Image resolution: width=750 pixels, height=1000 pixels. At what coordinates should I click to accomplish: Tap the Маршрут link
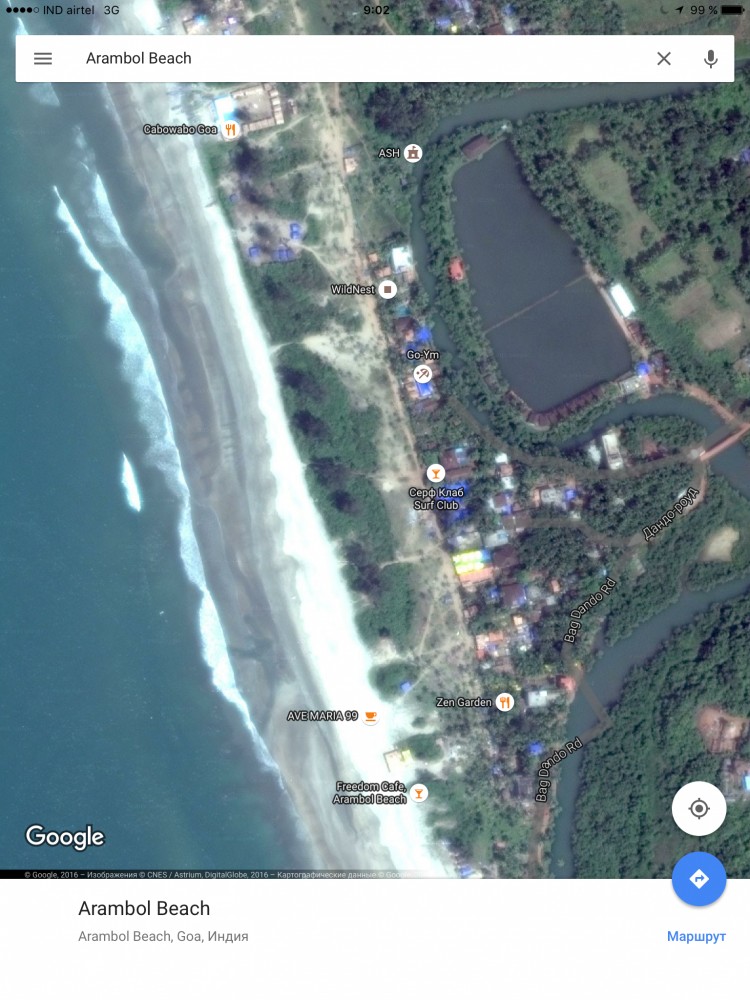[696, 937]
